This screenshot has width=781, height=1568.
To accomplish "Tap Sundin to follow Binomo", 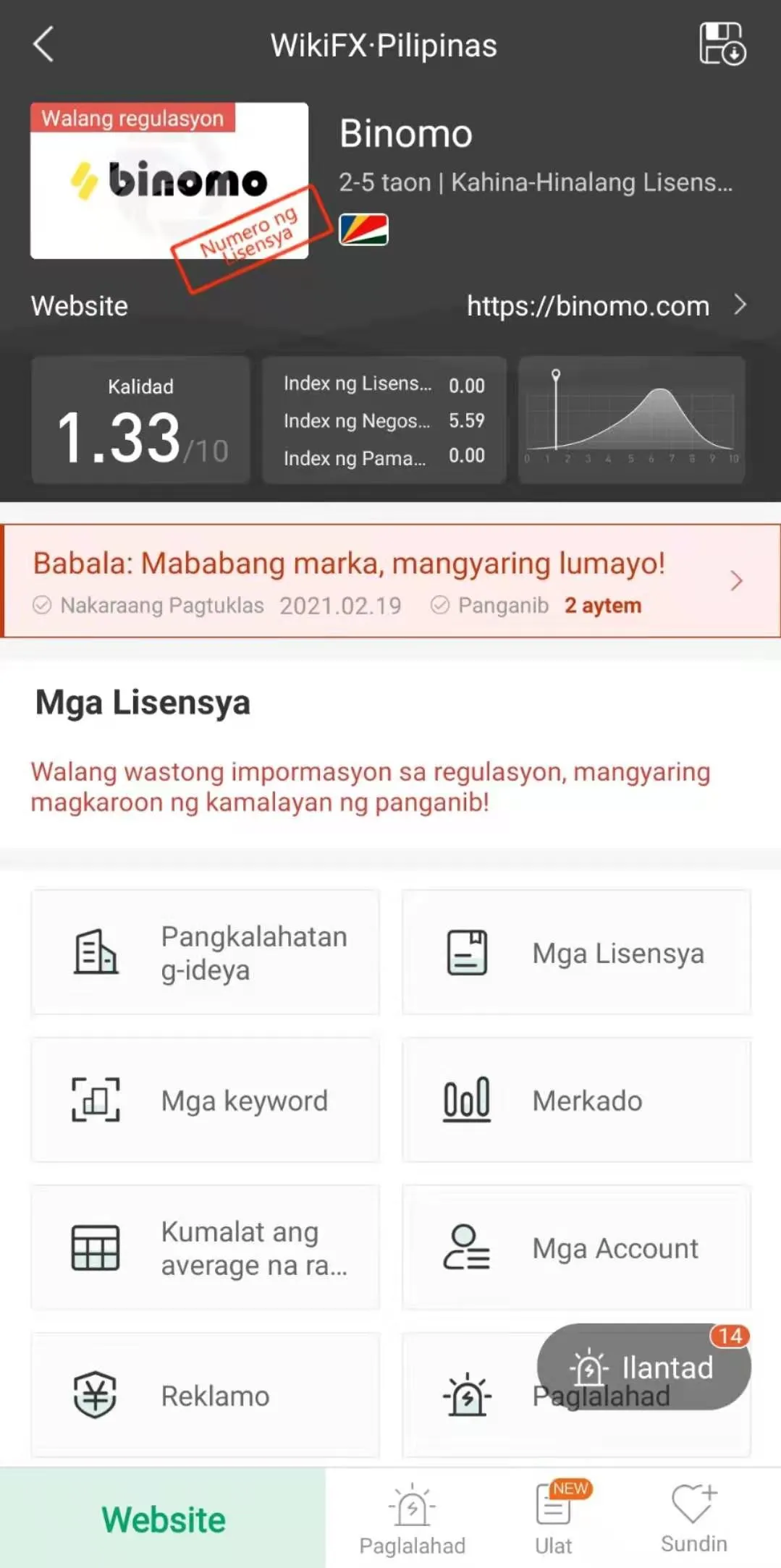I will pyautogui.click(x=693, y=1519).
